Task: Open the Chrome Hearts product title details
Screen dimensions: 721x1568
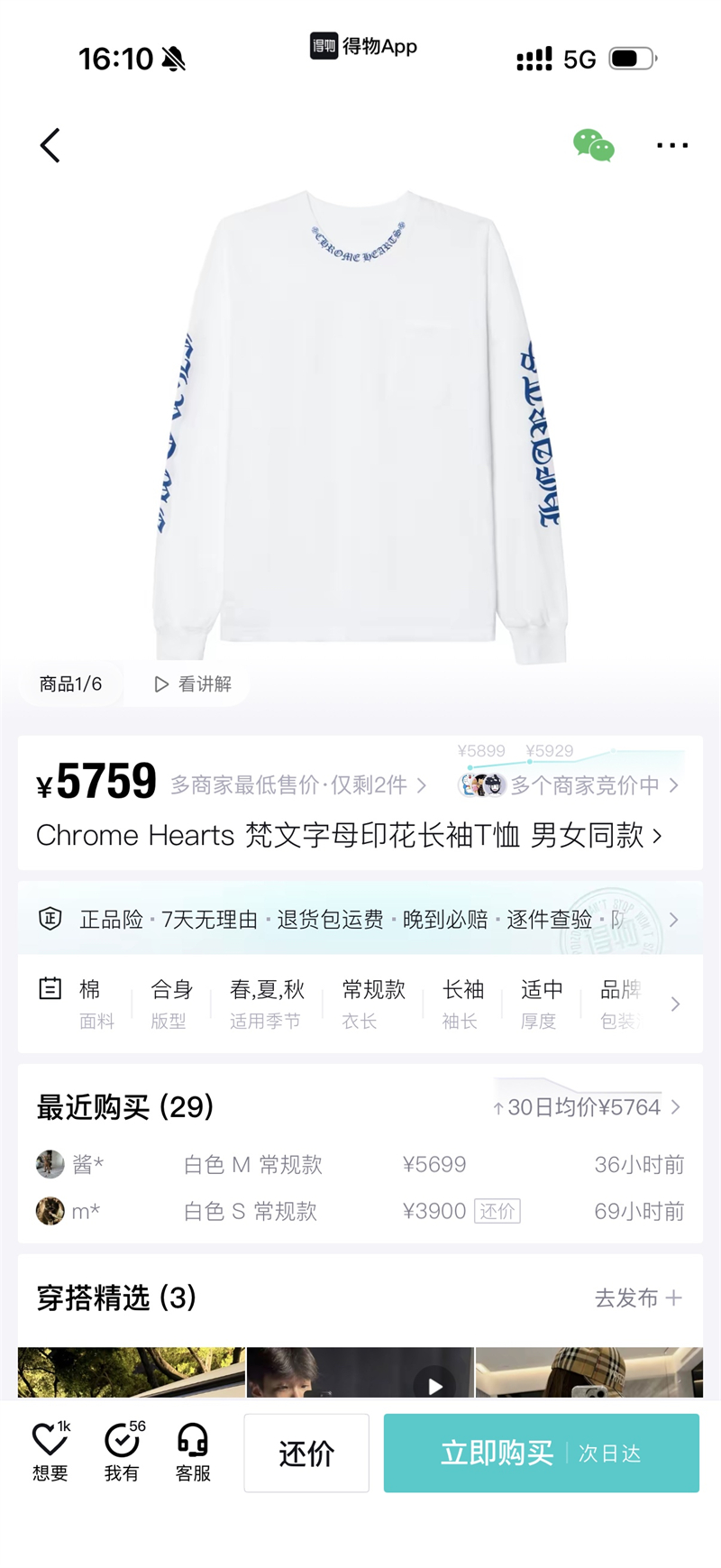Action: (350, 836)
